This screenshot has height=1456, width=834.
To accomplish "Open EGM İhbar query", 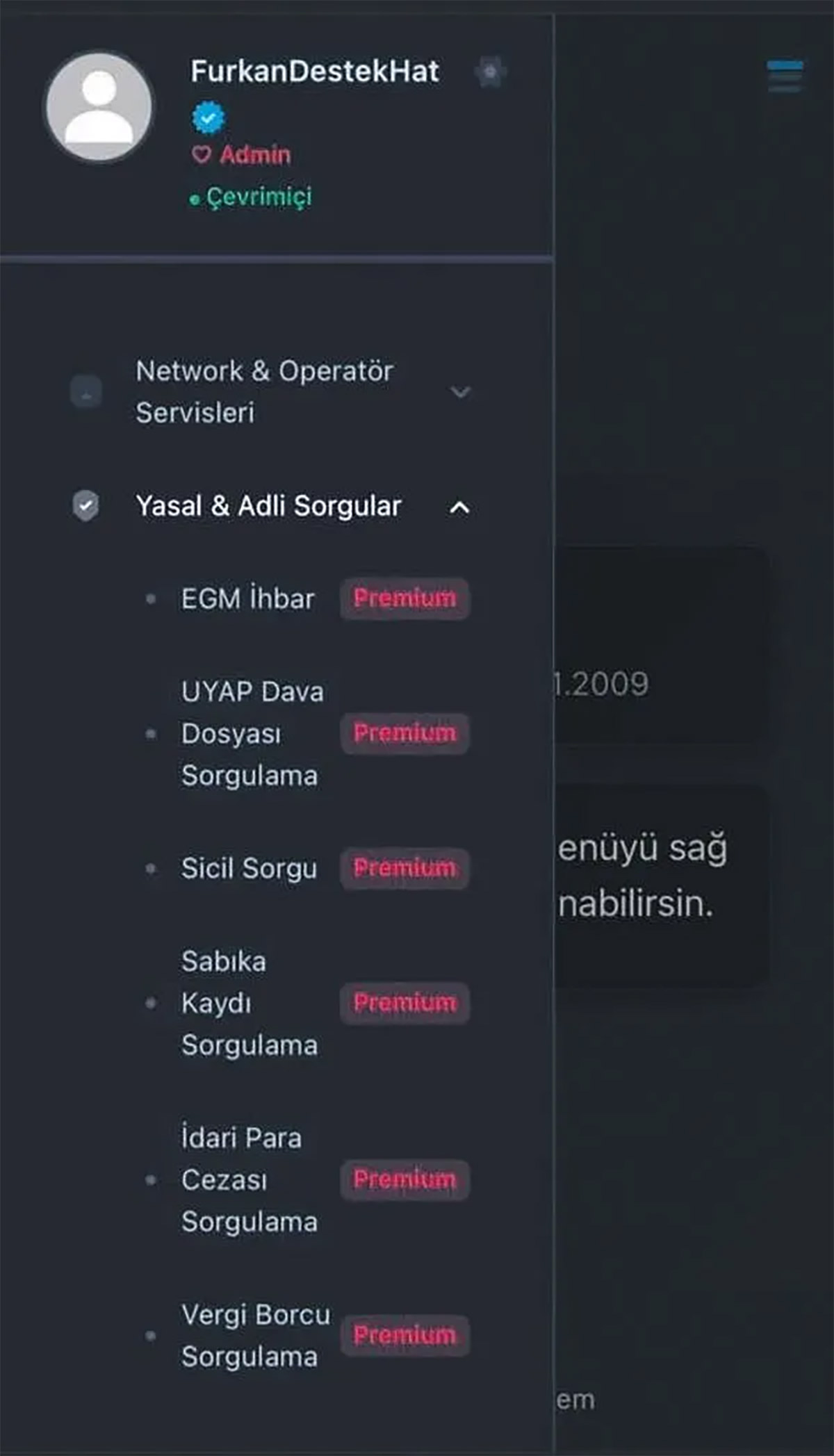I will pos(247,599).
